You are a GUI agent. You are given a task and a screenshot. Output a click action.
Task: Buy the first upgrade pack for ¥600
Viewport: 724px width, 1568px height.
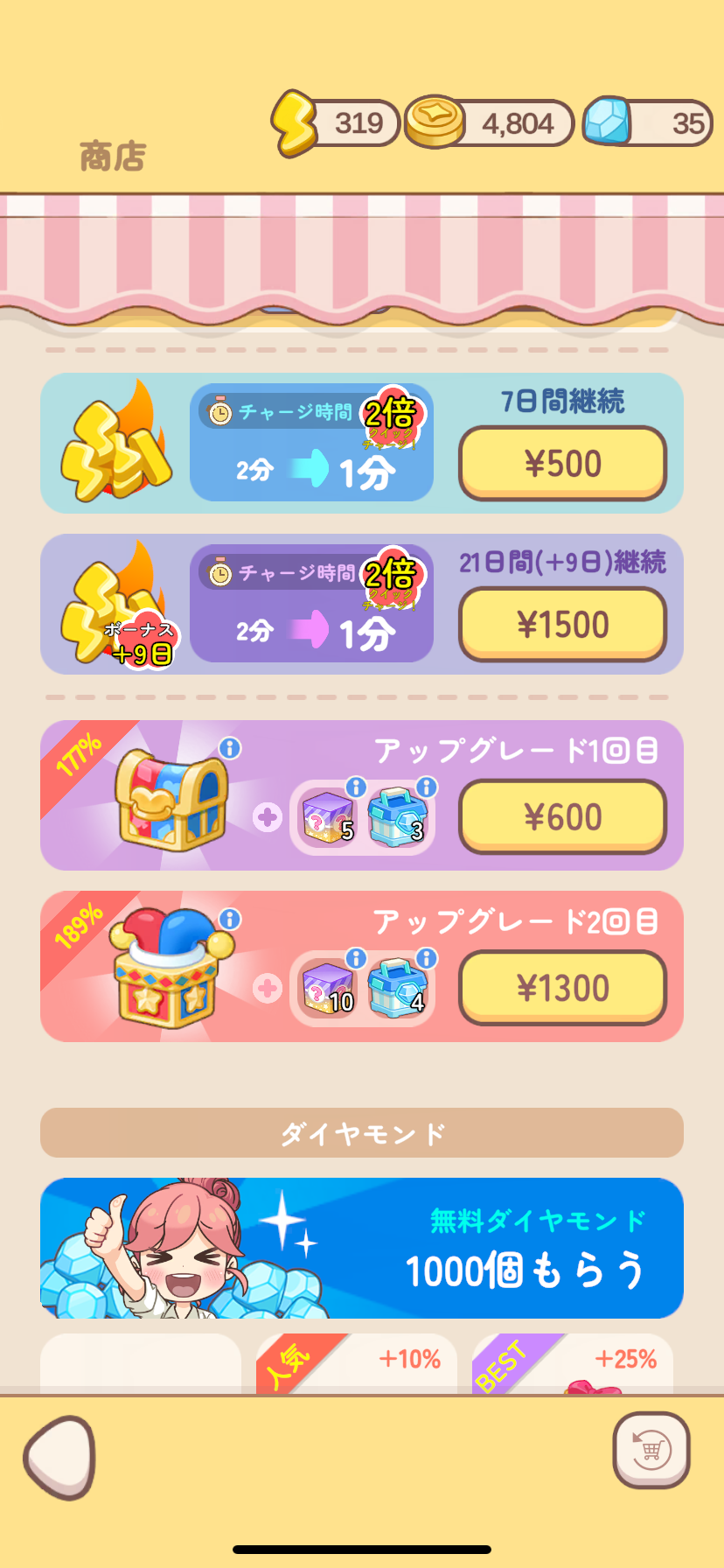point(562,816)
